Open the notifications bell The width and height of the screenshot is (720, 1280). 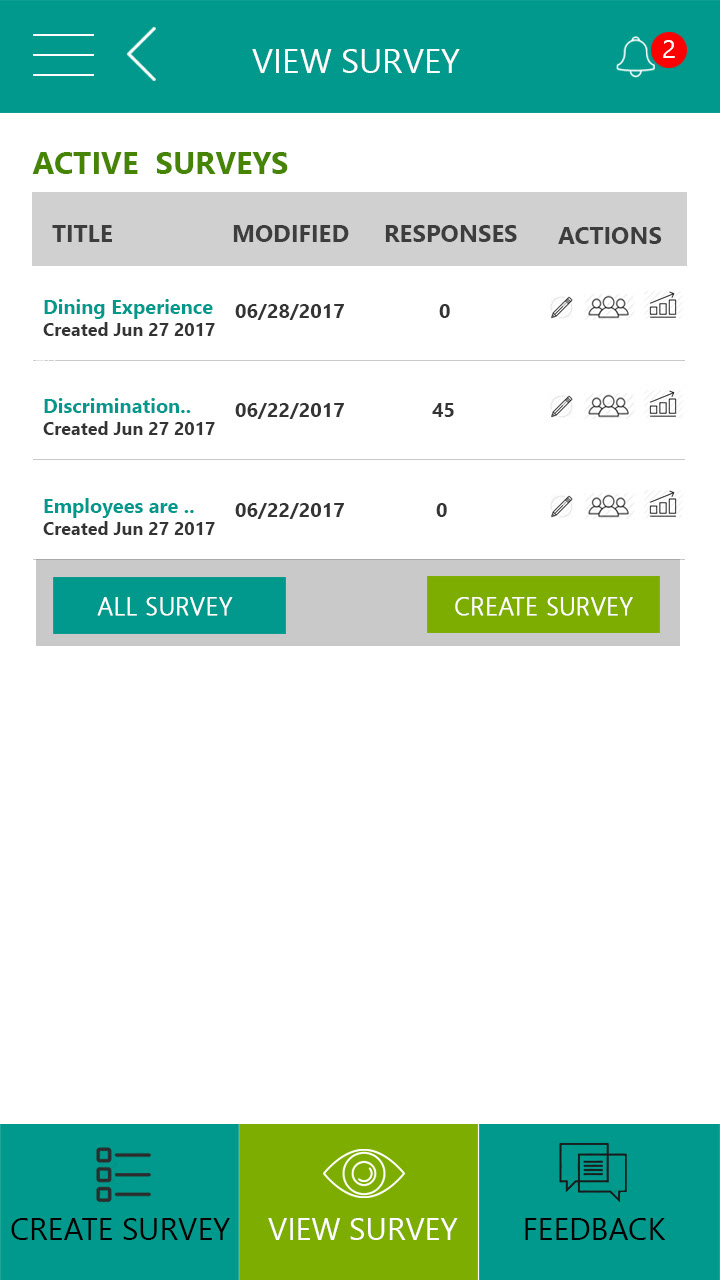[x=636, y=57]
